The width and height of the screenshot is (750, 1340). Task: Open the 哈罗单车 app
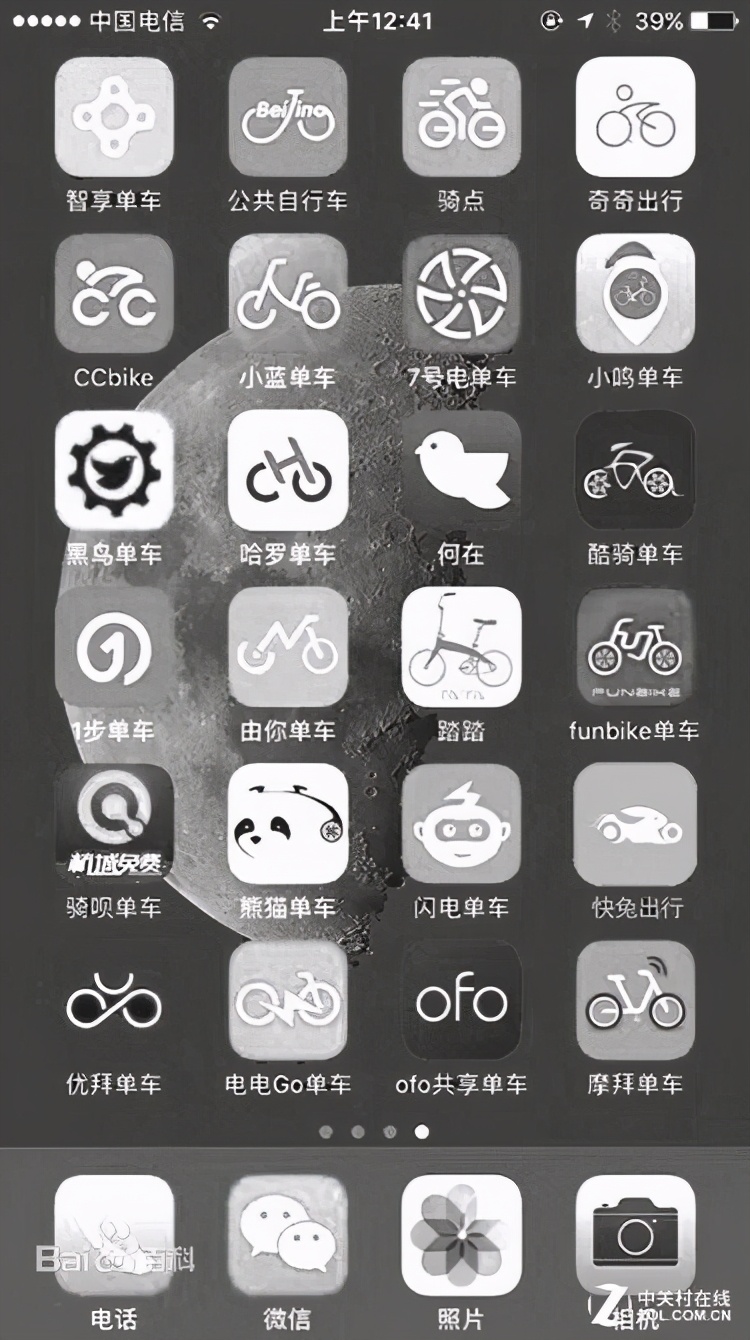click(x=288, y=471)
